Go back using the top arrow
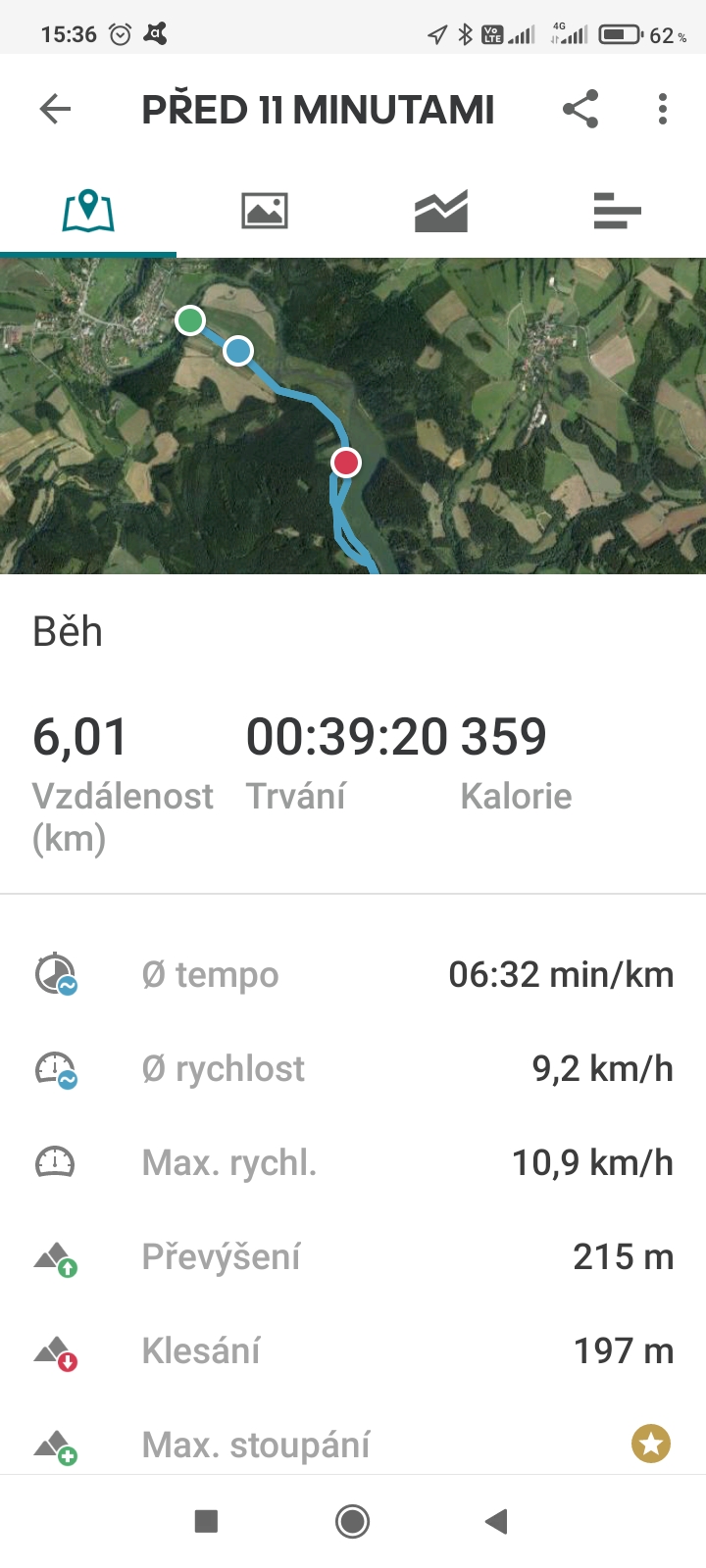The image size is (706, 1568). pos(55,109)
